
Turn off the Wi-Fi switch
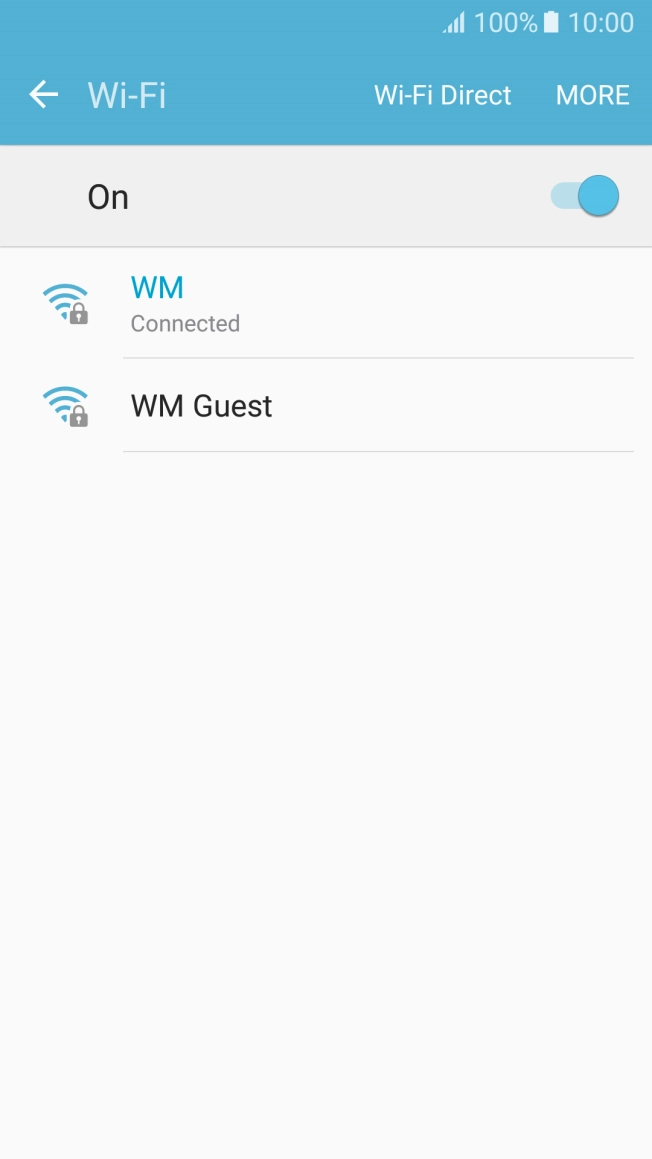[x=586, y=196]
